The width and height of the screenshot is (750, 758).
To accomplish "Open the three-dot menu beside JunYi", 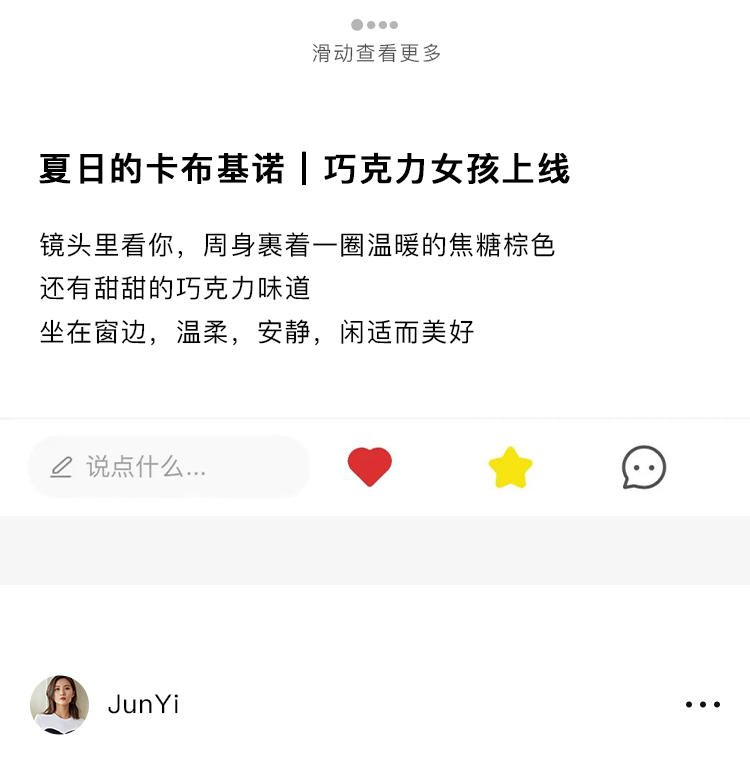I will pos(703,705).
